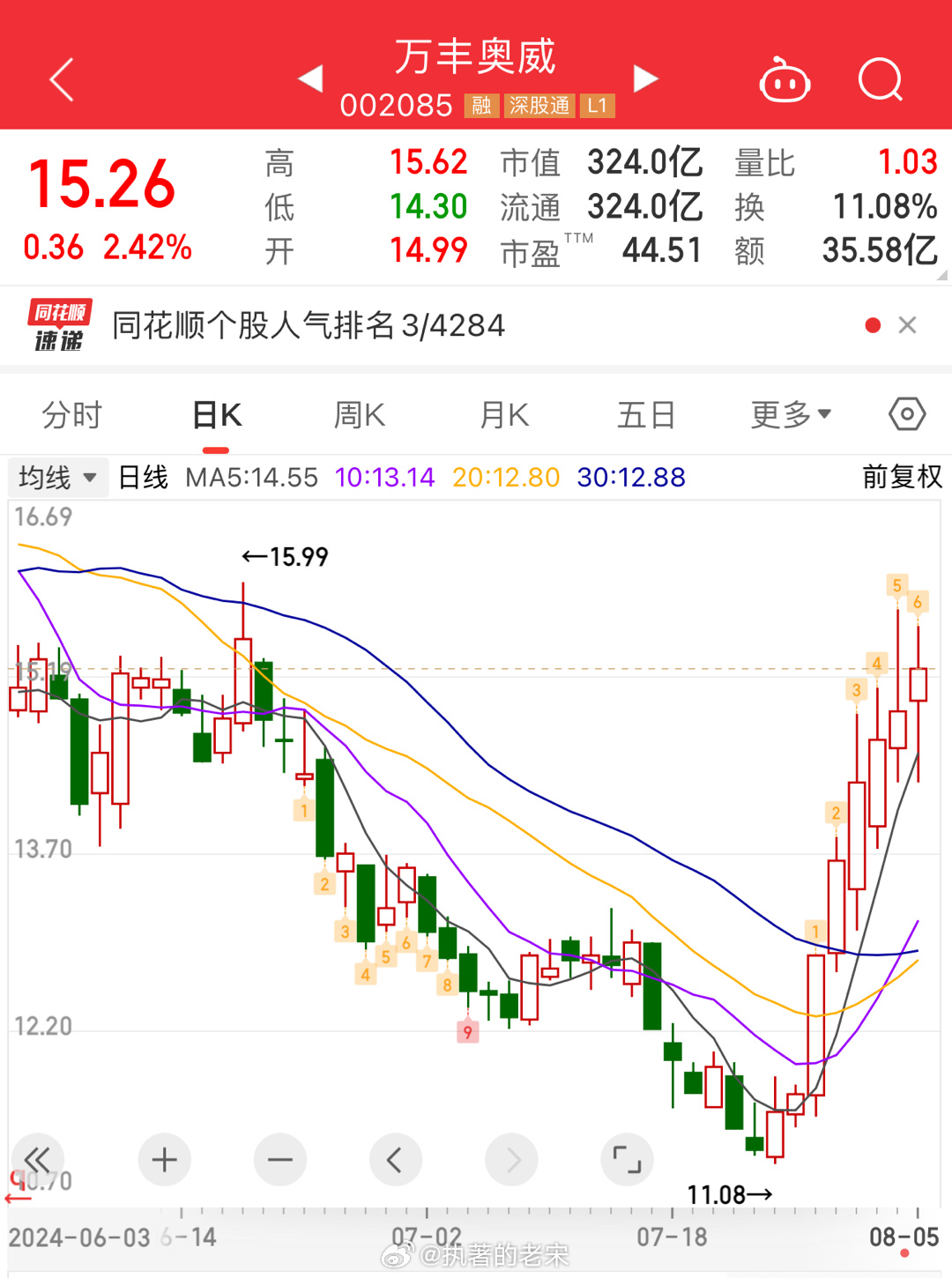952x1278 pixels.
Task: Tap the 深股通 label to toggle info
Action: click(539, 106)
